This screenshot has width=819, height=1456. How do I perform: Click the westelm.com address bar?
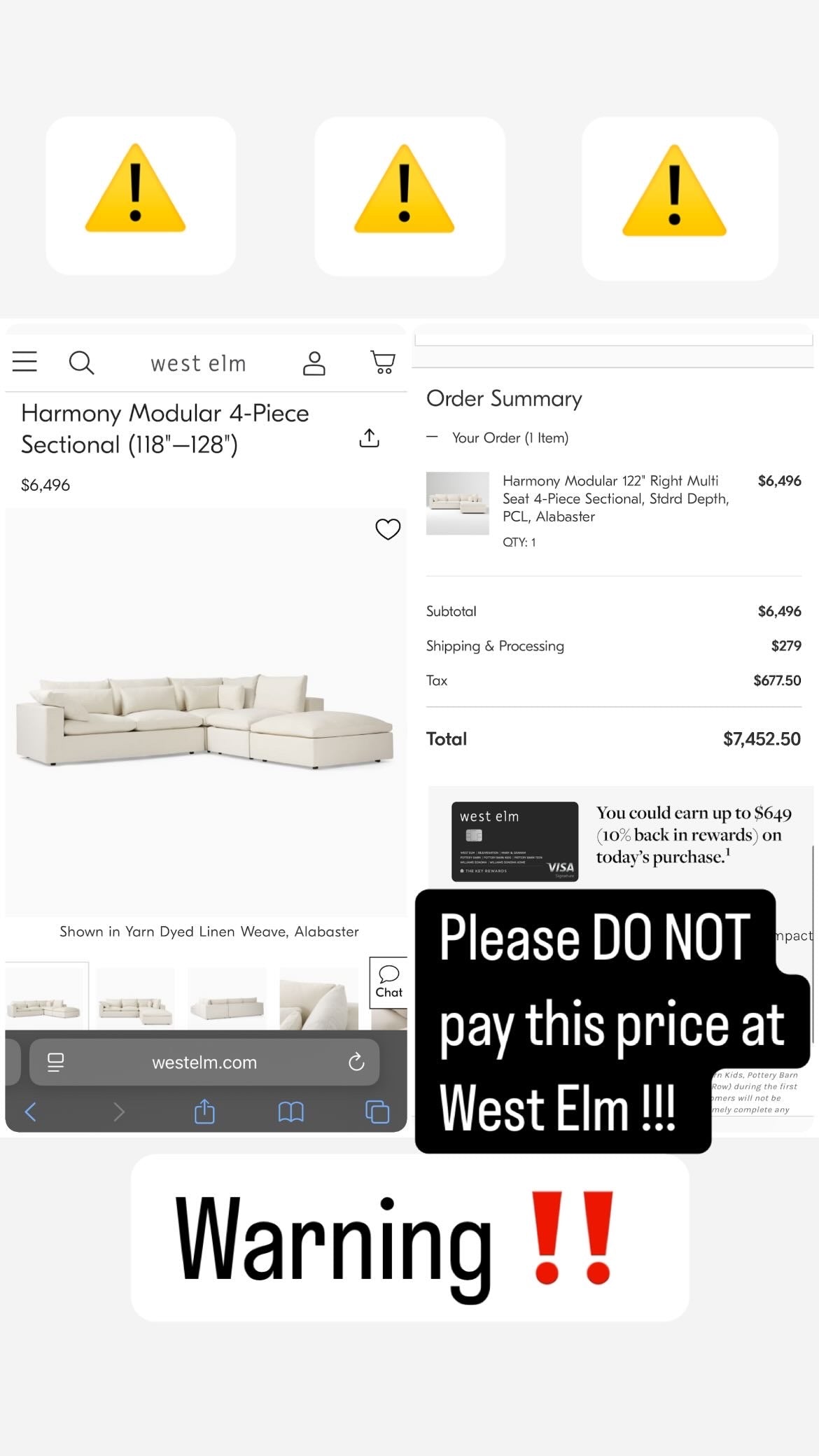tap(203, 1061)
